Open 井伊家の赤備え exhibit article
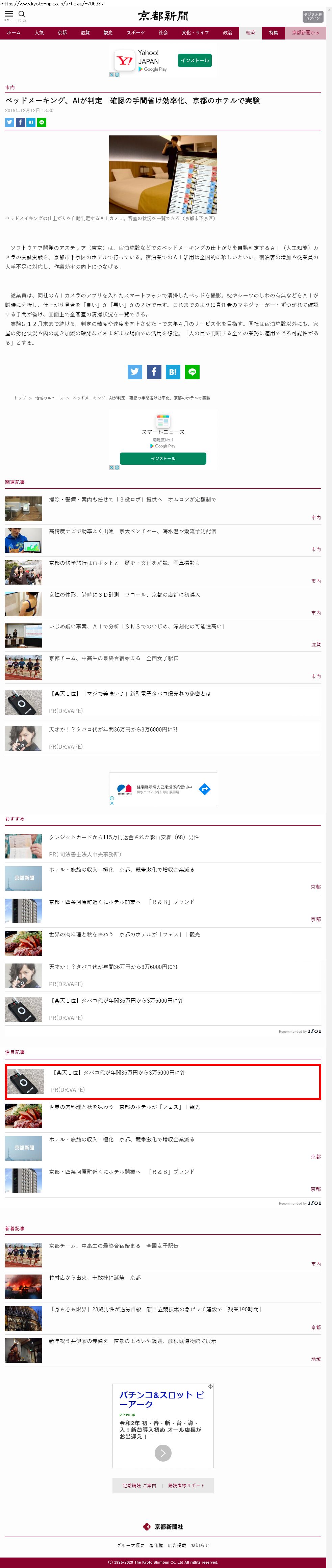The height and width of the screenshot is (1568, 332). click(x=132, y=1340)
